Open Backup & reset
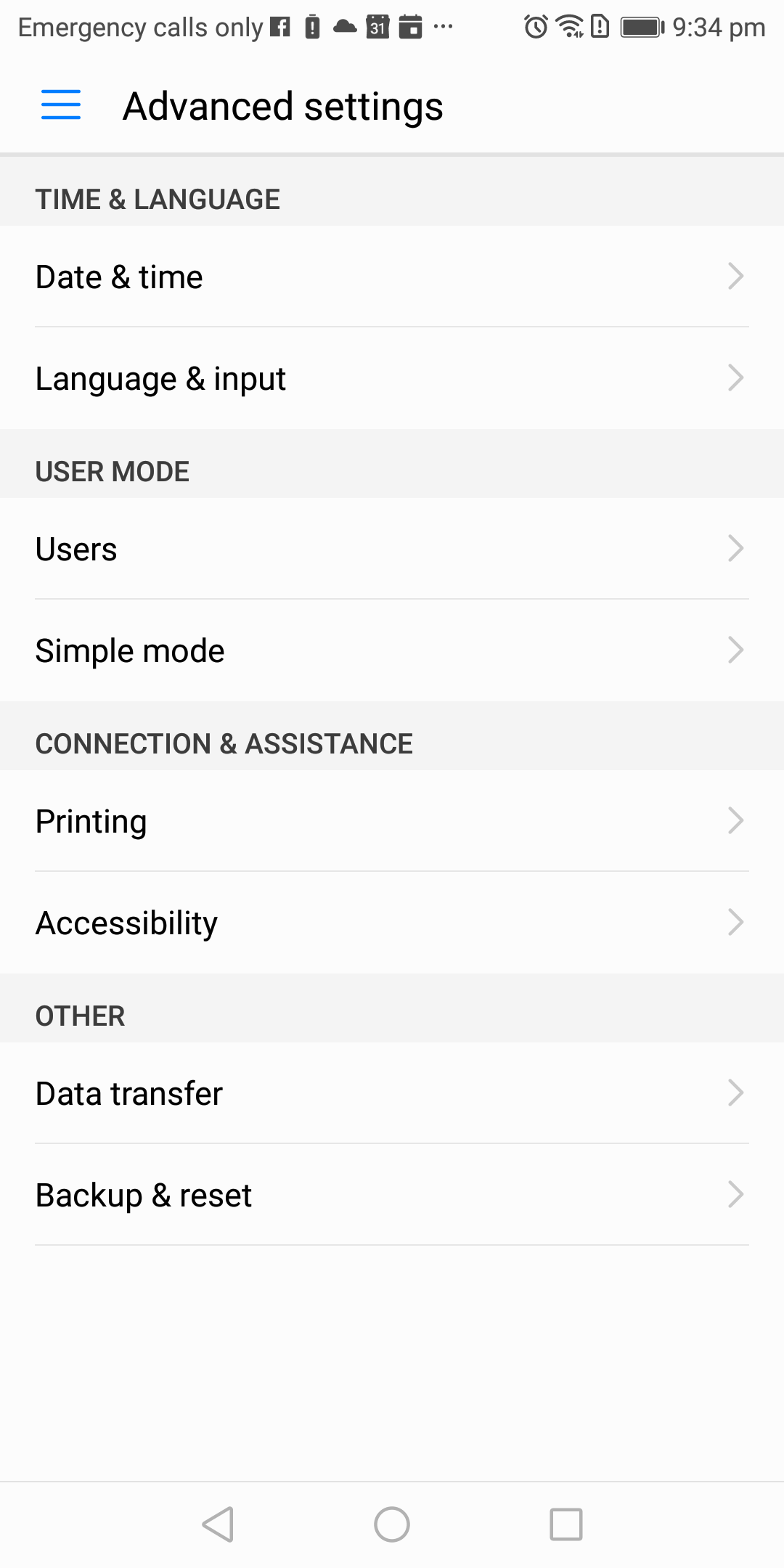The width and height of the screenshot is (784, 1568). coord(392,1195)
